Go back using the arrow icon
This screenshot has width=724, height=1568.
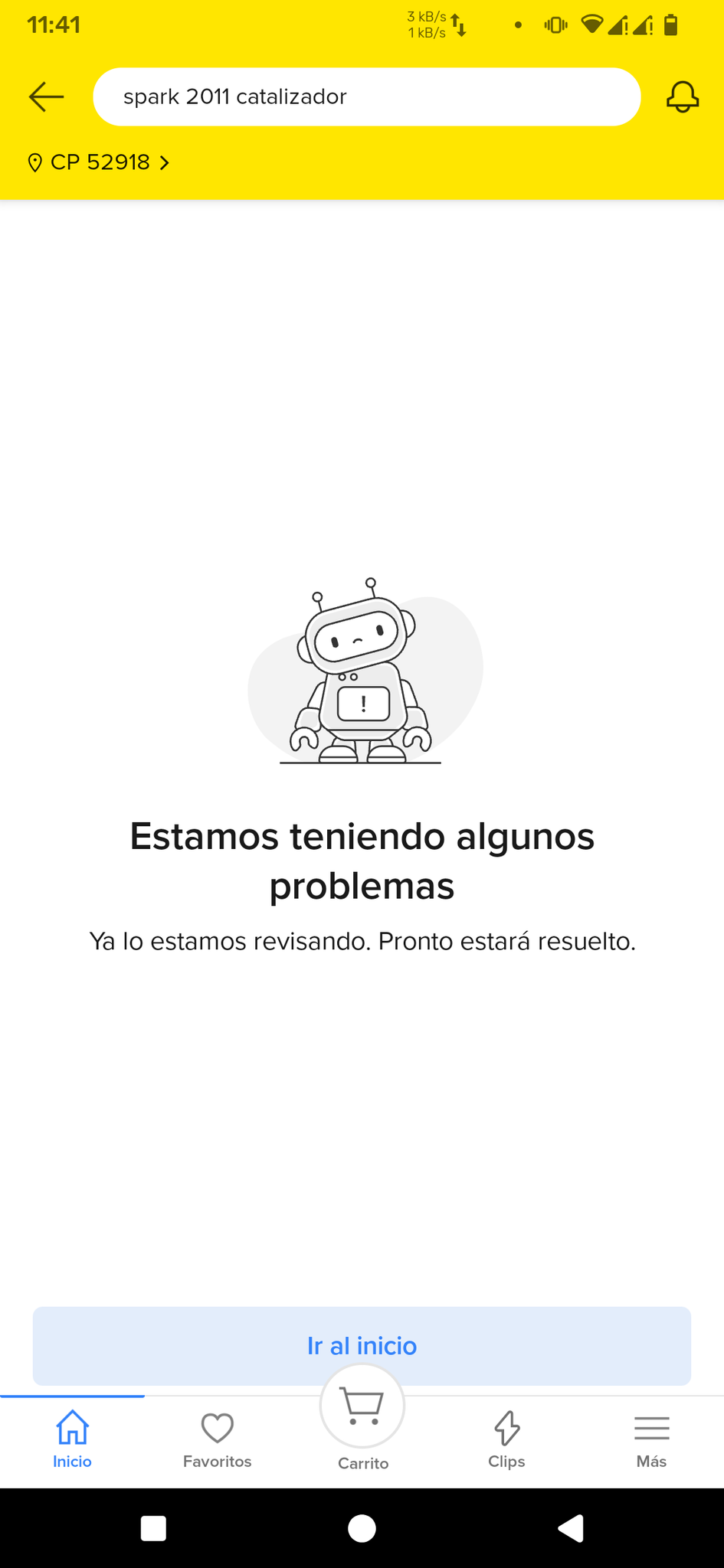tap(46, 97)
